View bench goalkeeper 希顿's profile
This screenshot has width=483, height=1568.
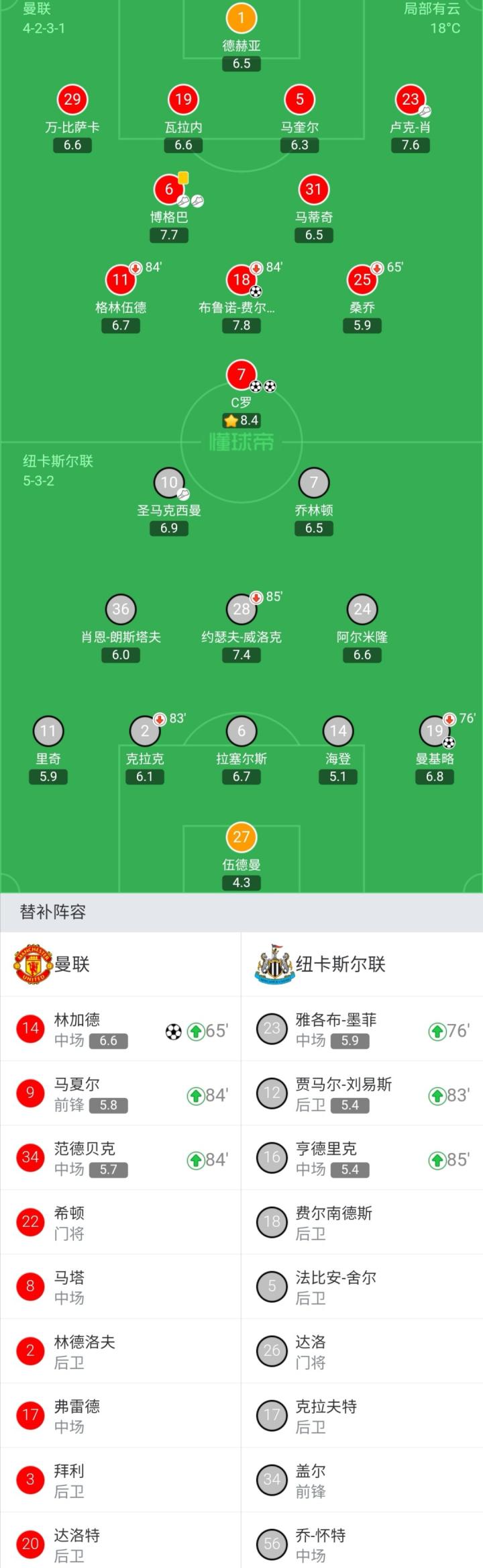click(x=121, y=1222)
